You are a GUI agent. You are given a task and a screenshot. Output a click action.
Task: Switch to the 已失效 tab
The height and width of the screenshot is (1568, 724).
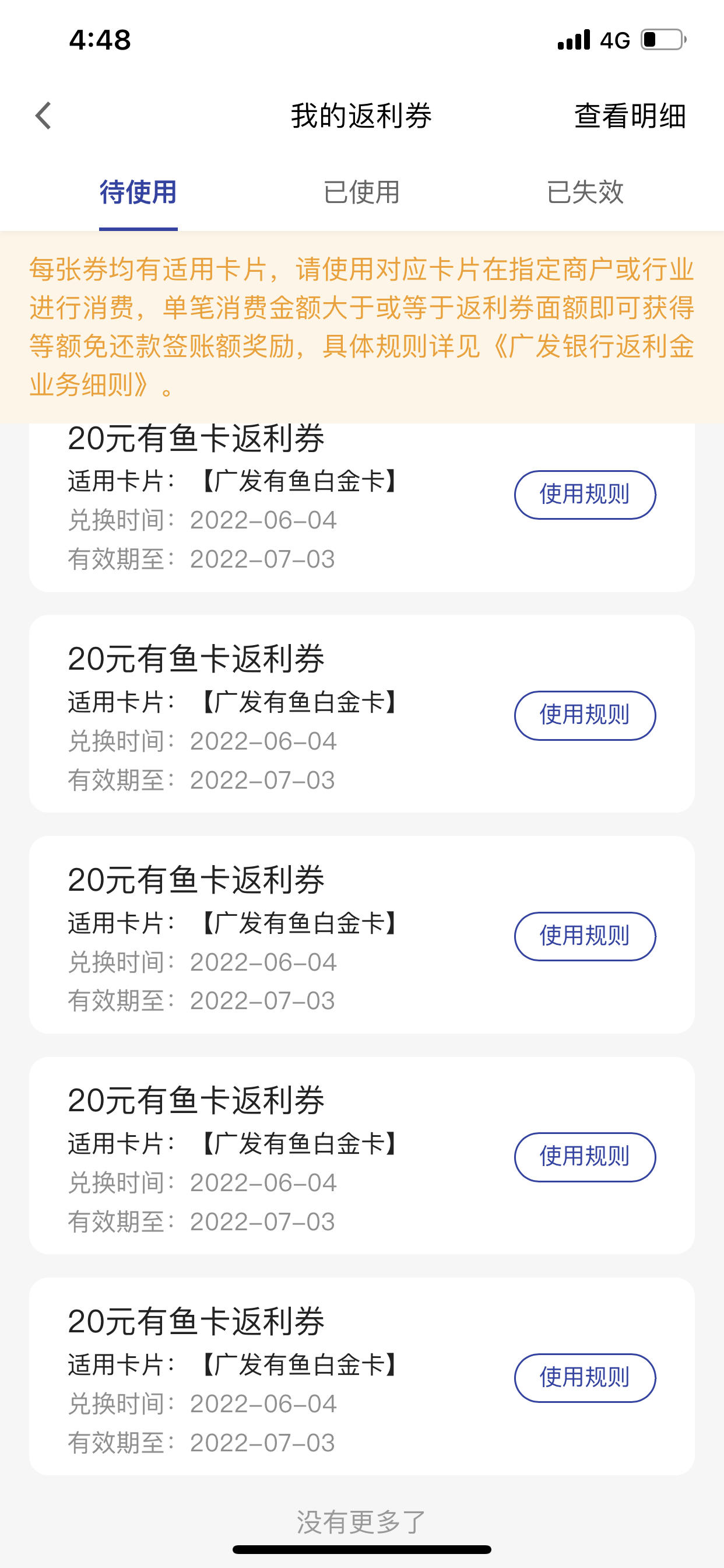pyautogui.click(x=585, y=192)
